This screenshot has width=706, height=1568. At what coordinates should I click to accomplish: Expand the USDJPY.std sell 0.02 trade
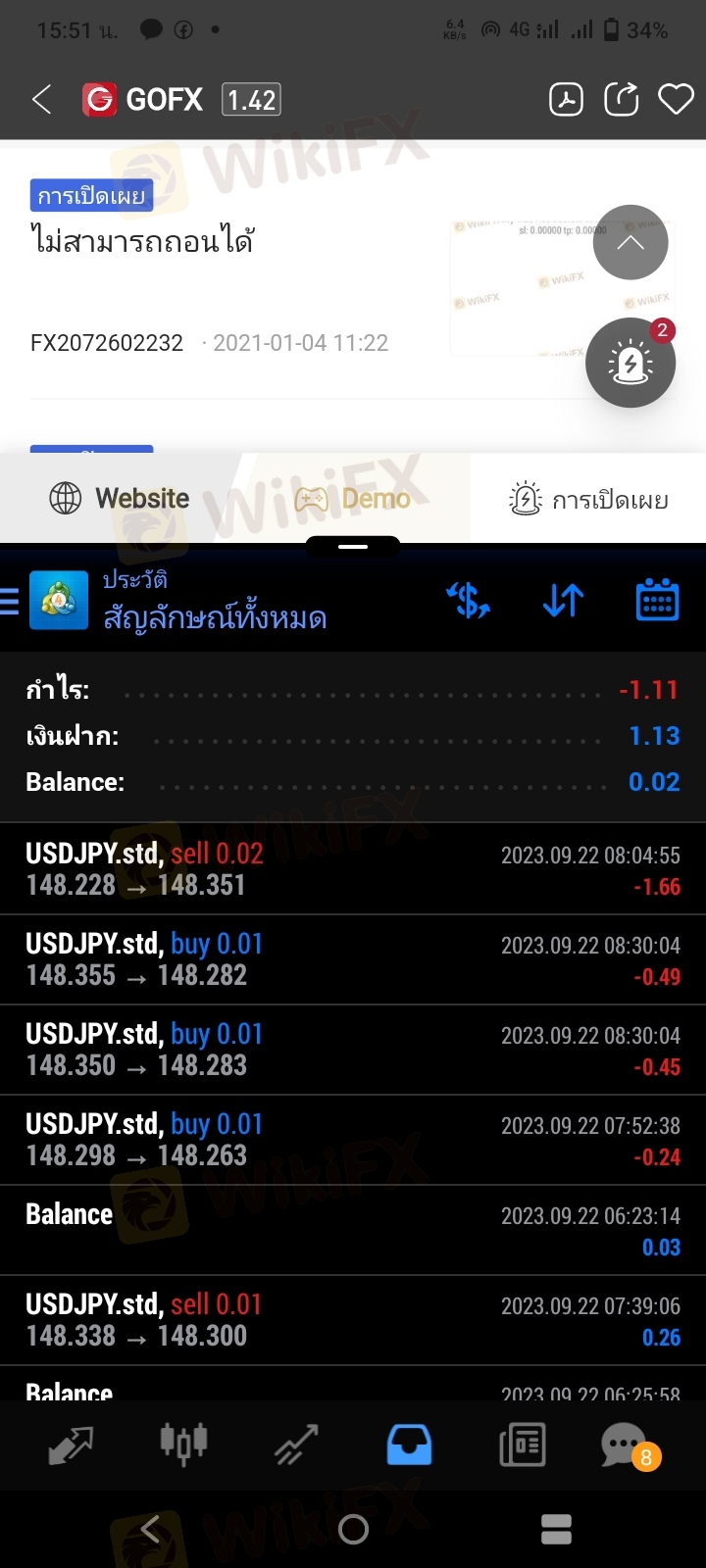pos(353,869)
